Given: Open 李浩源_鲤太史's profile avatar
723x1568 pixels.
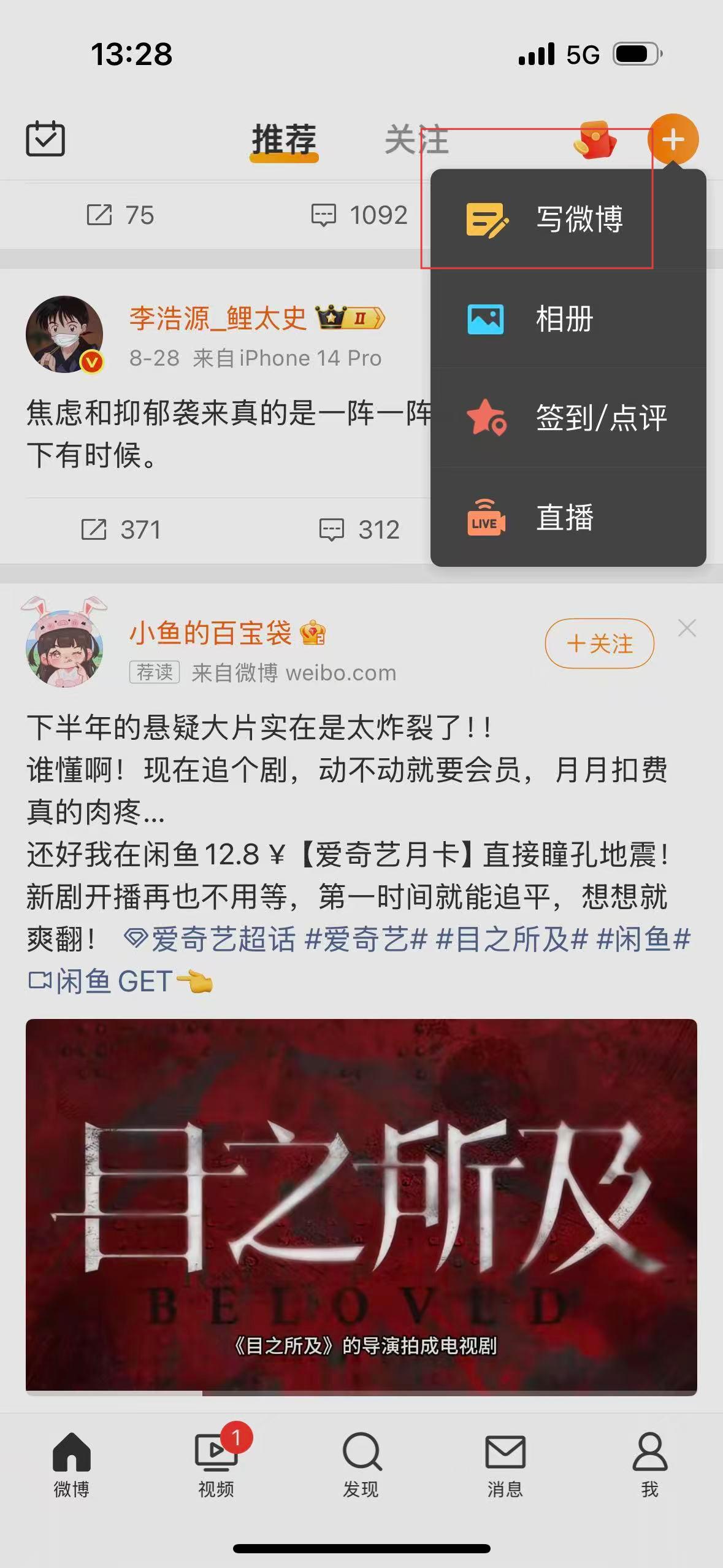Looking at the screenshot, I should click(64, 334).
